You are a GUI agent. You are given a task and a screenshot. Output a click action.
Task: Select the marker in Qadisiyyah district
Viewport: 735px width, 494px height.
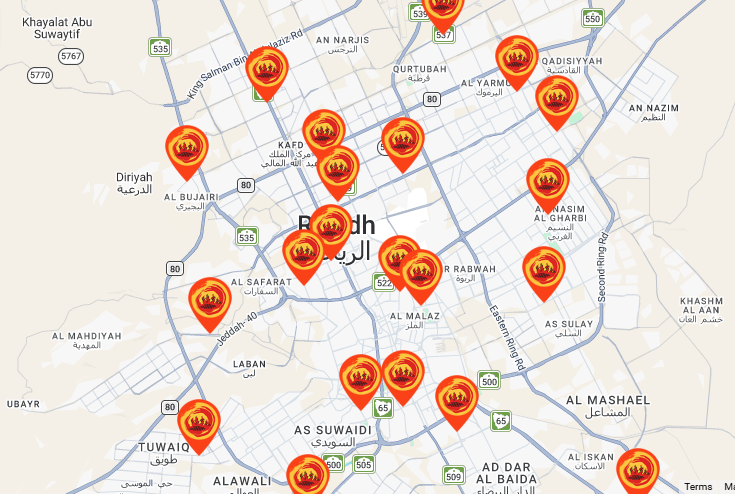[557, 99]
